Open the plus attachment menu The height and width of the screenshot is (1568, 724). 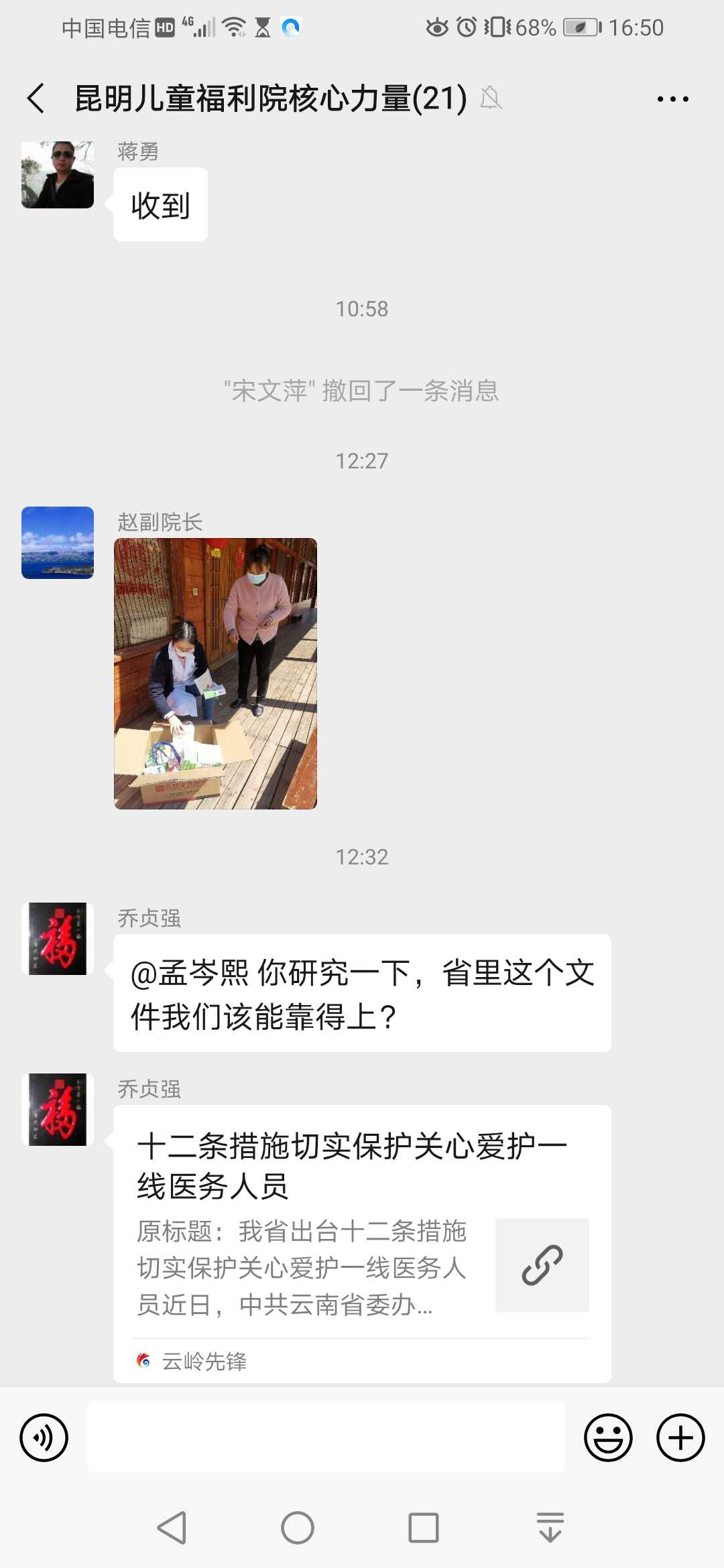pyautogui.click(x=680, y=1438)
